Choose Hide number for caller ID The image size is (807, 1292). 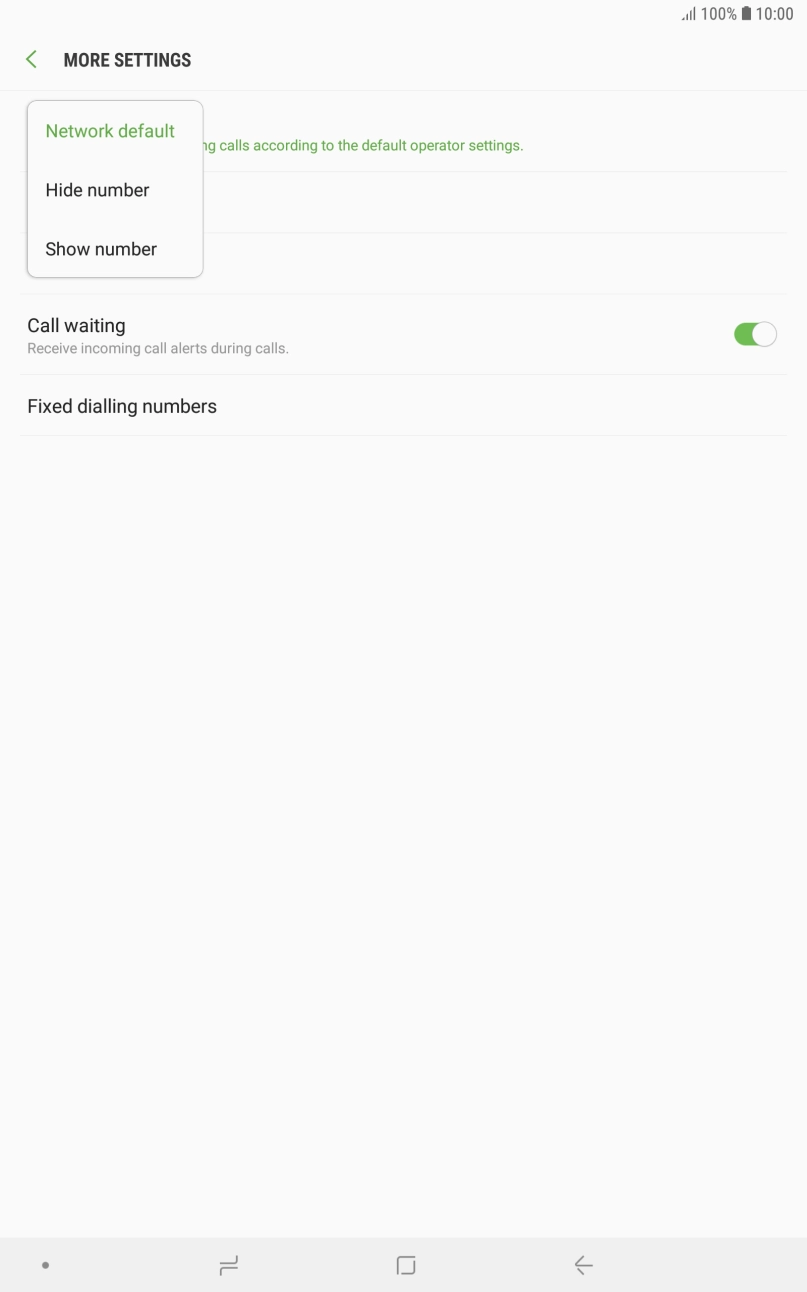(97, 190)
